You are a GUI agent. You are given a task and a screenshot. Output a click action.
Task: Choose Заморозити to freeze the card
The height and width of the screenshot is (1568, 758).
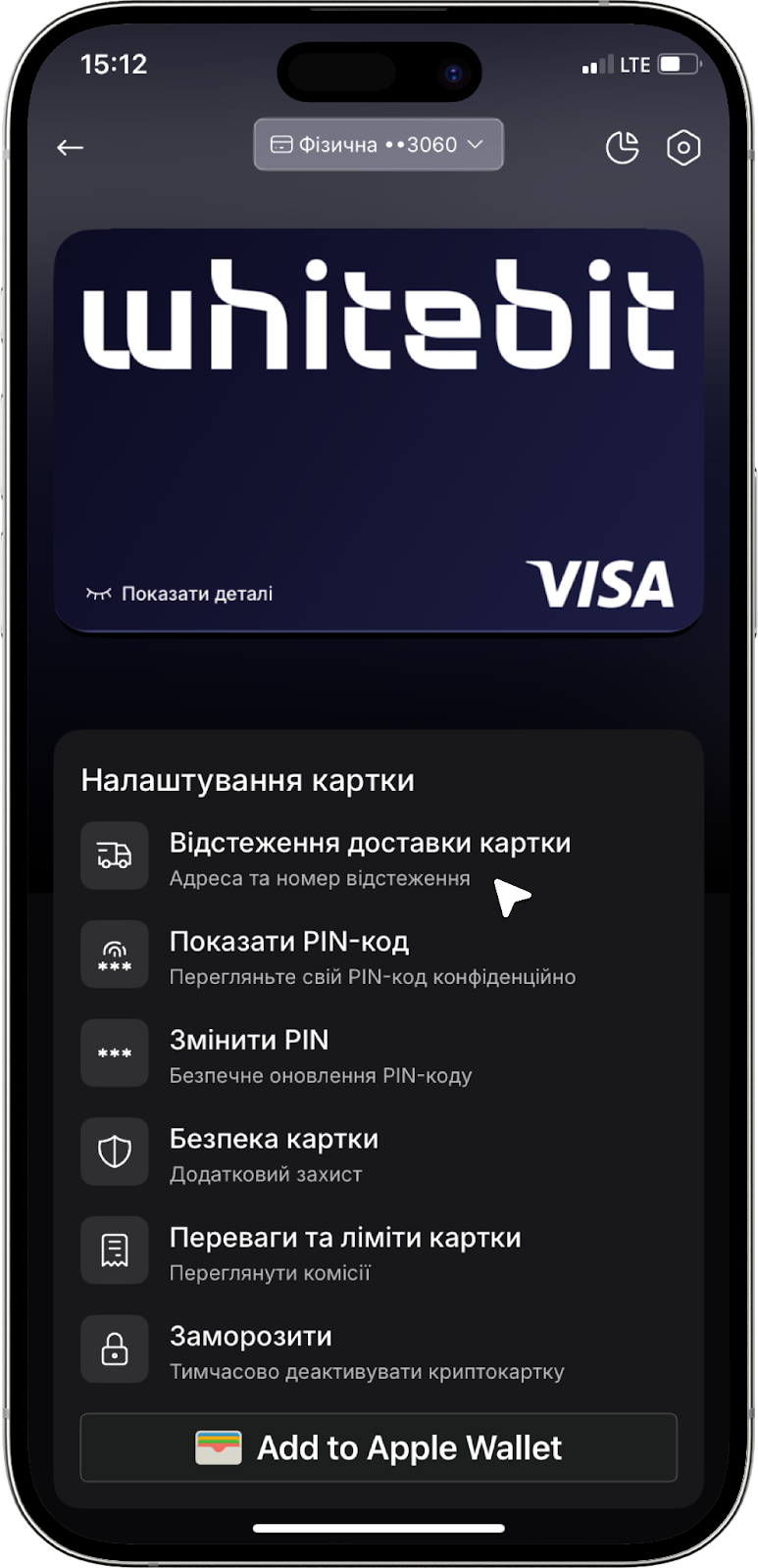tap(366, 1350)
